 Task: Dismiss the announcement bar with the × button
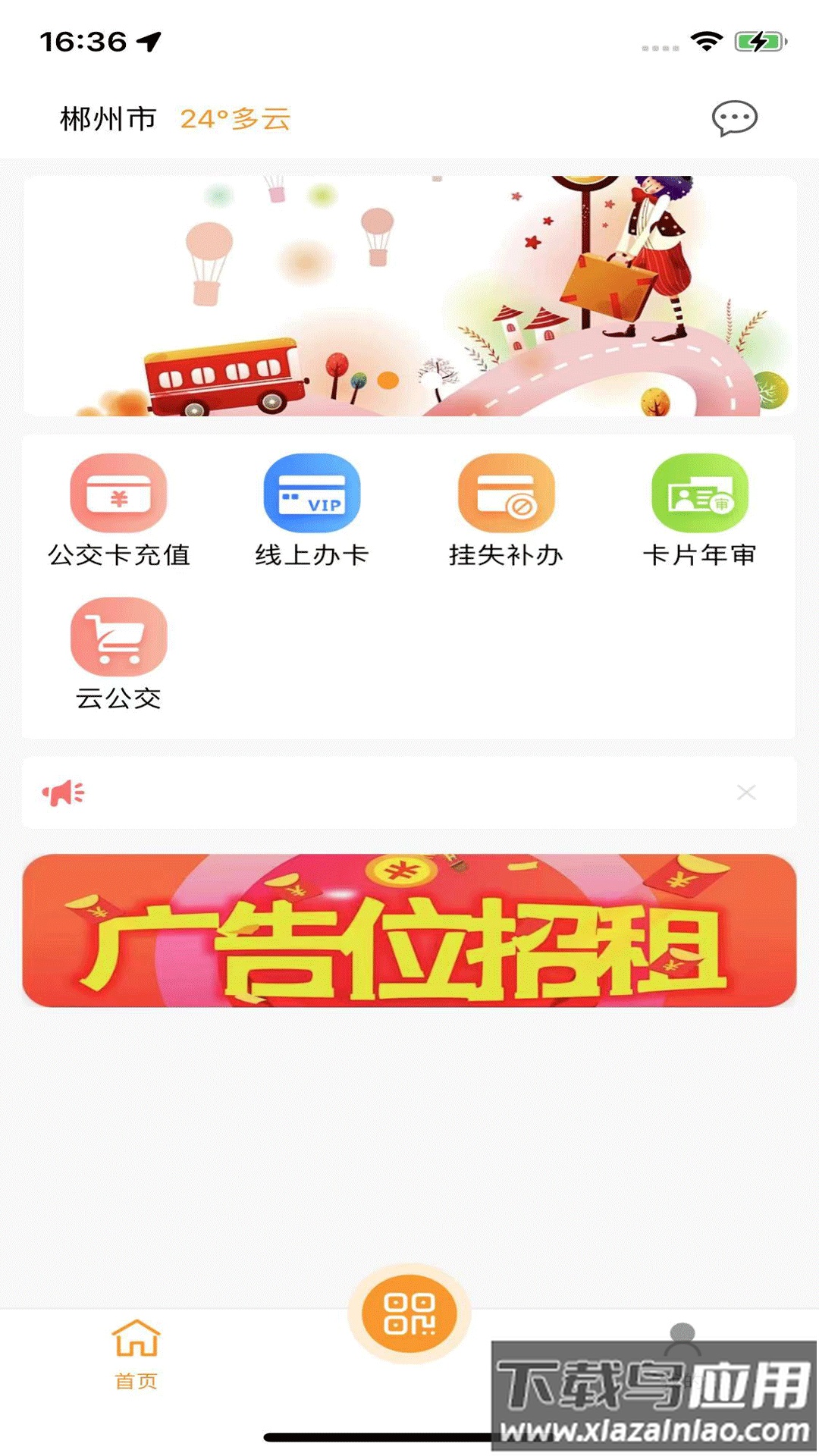pos(747,792)
